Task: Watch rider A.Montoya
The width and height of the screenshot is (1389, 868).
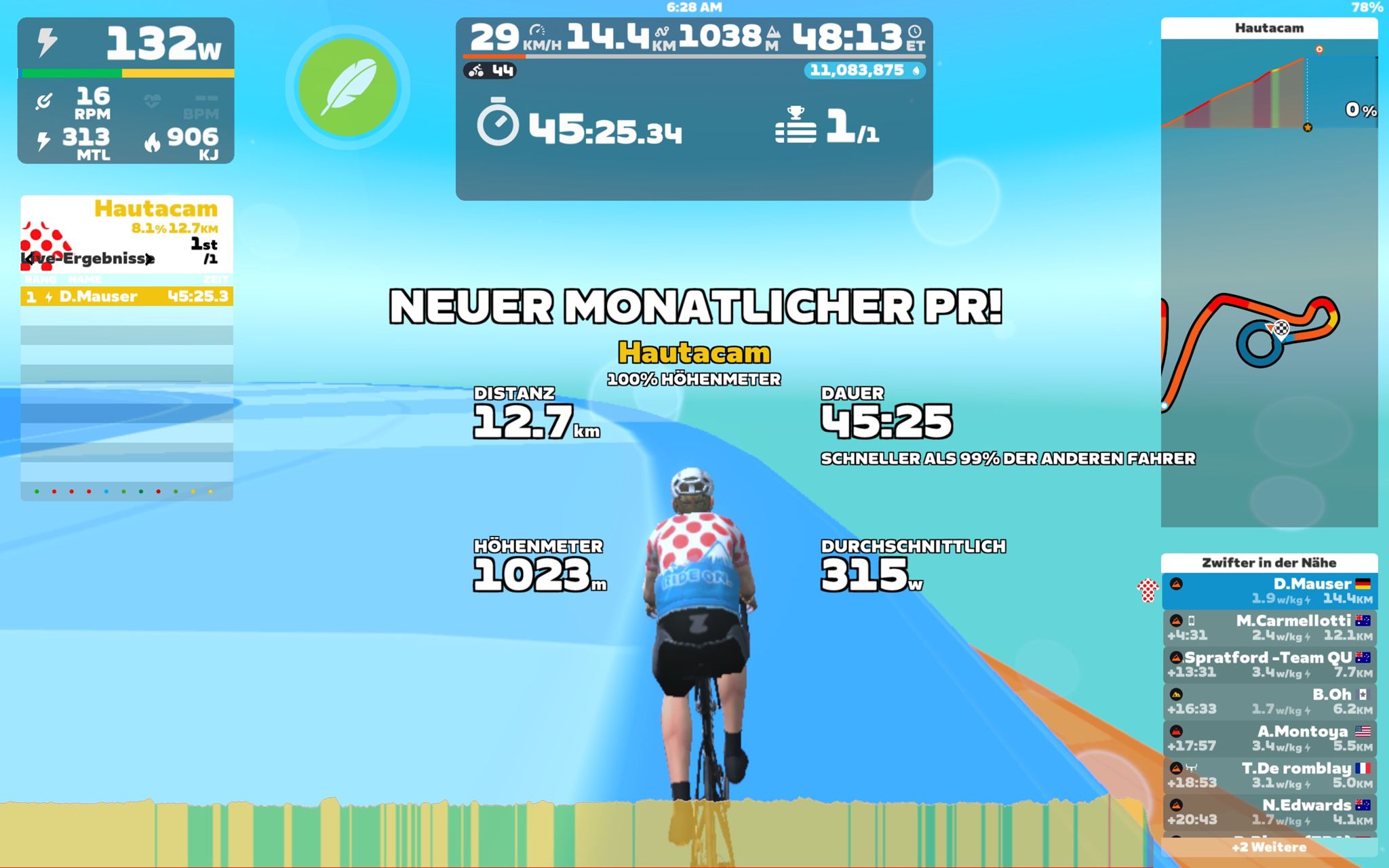Action: [x=1269, y=738]
